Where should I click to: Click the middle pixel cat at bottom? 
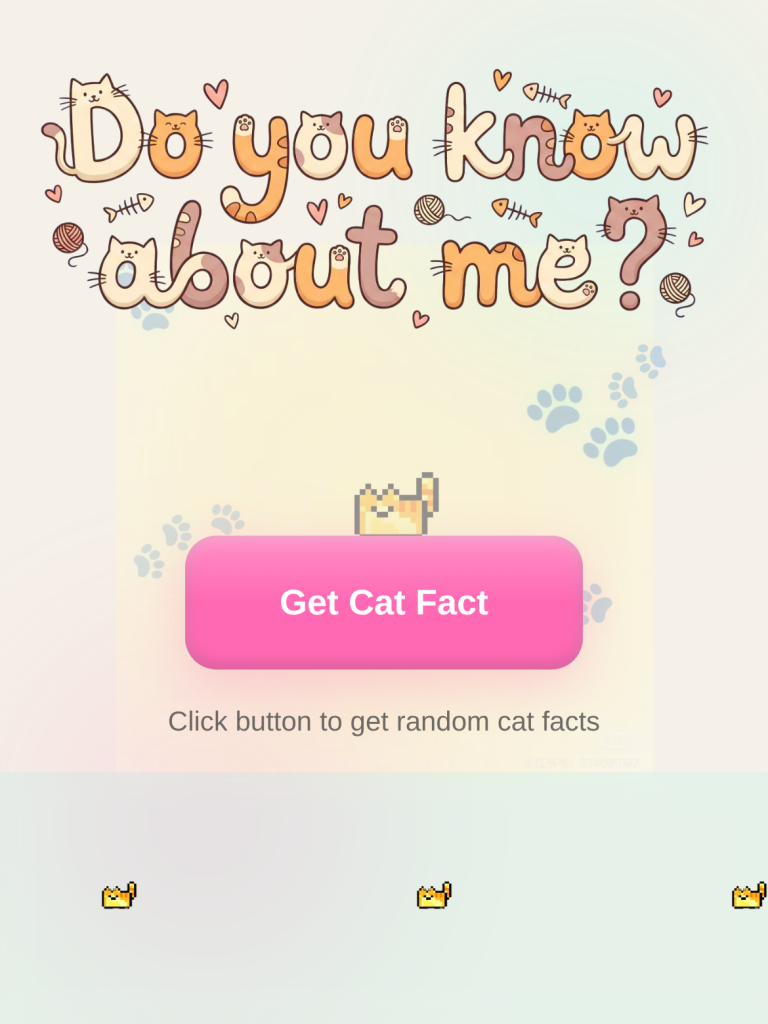(432, 895)
